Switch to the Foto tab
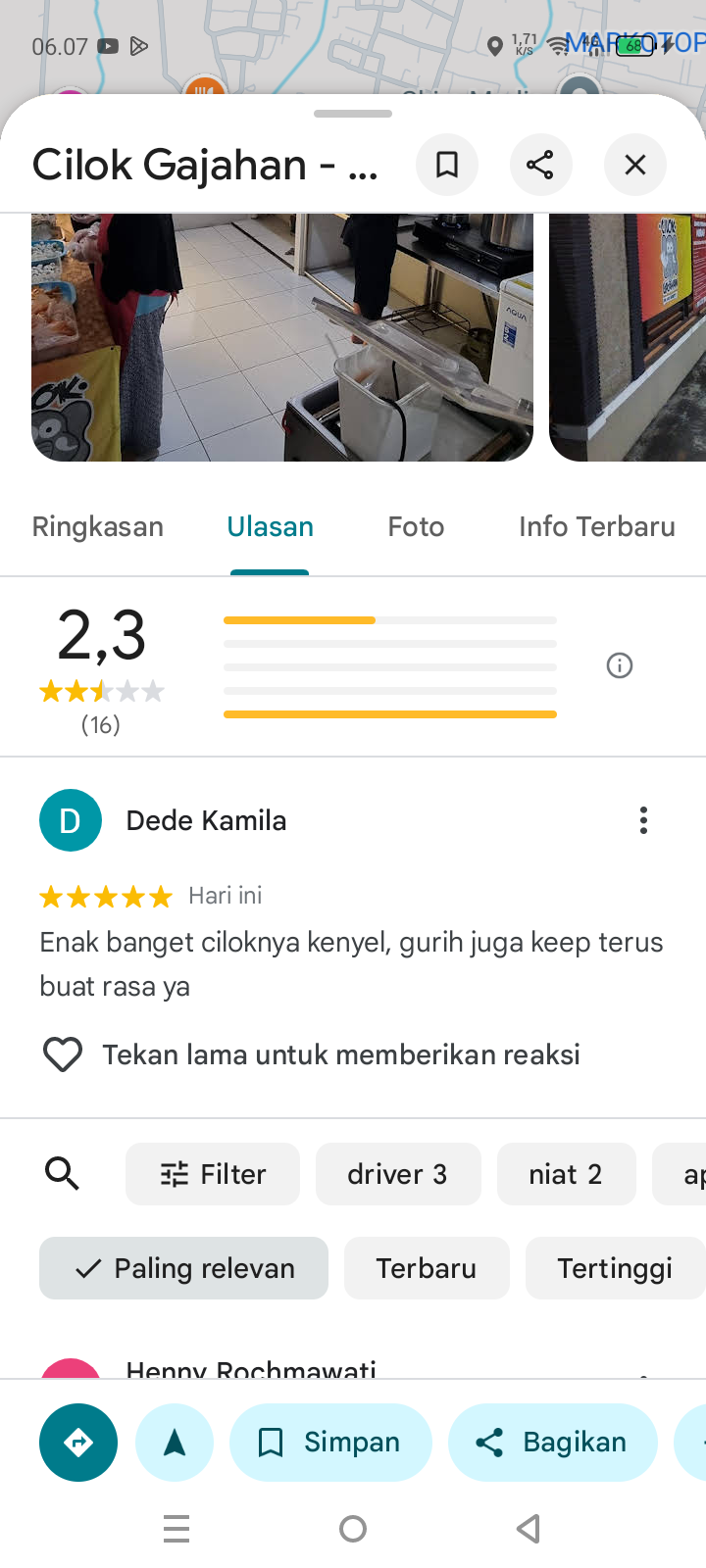Image resolution: width=706 pixels, height=1568 pixels. (416, 527)
